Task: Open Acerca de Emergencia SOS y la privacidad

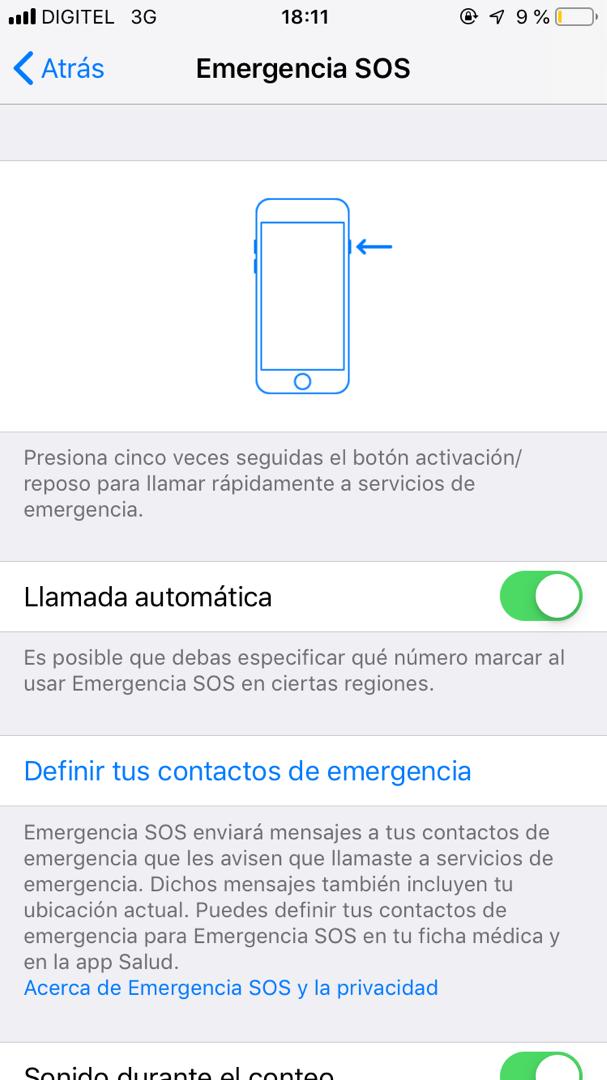Action: pyautogui.click(x=231, y=988)
